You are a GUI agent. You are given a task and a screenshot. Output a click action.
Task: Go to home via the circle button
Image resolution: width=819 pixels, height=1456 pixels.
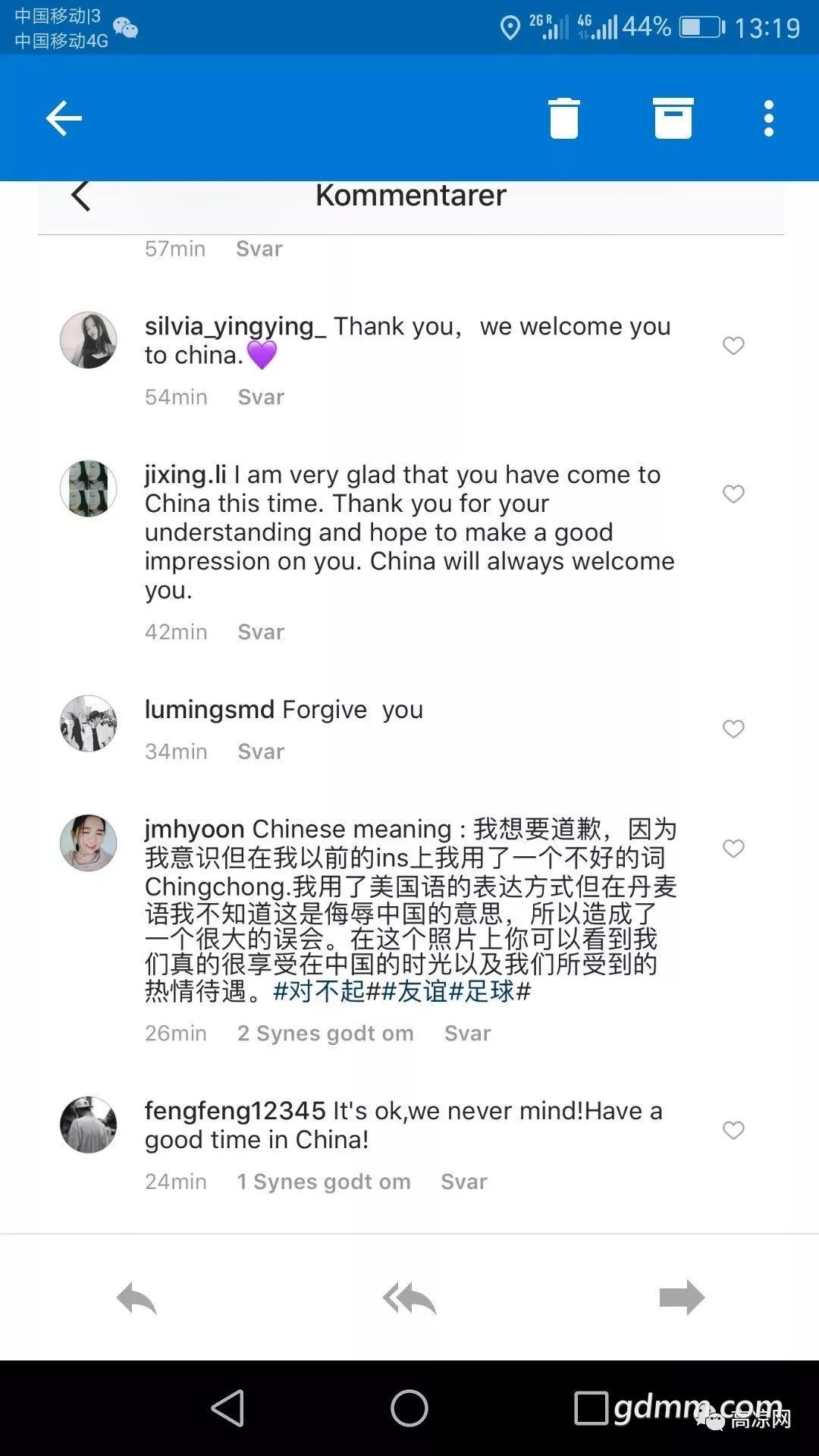point(409,1408)
